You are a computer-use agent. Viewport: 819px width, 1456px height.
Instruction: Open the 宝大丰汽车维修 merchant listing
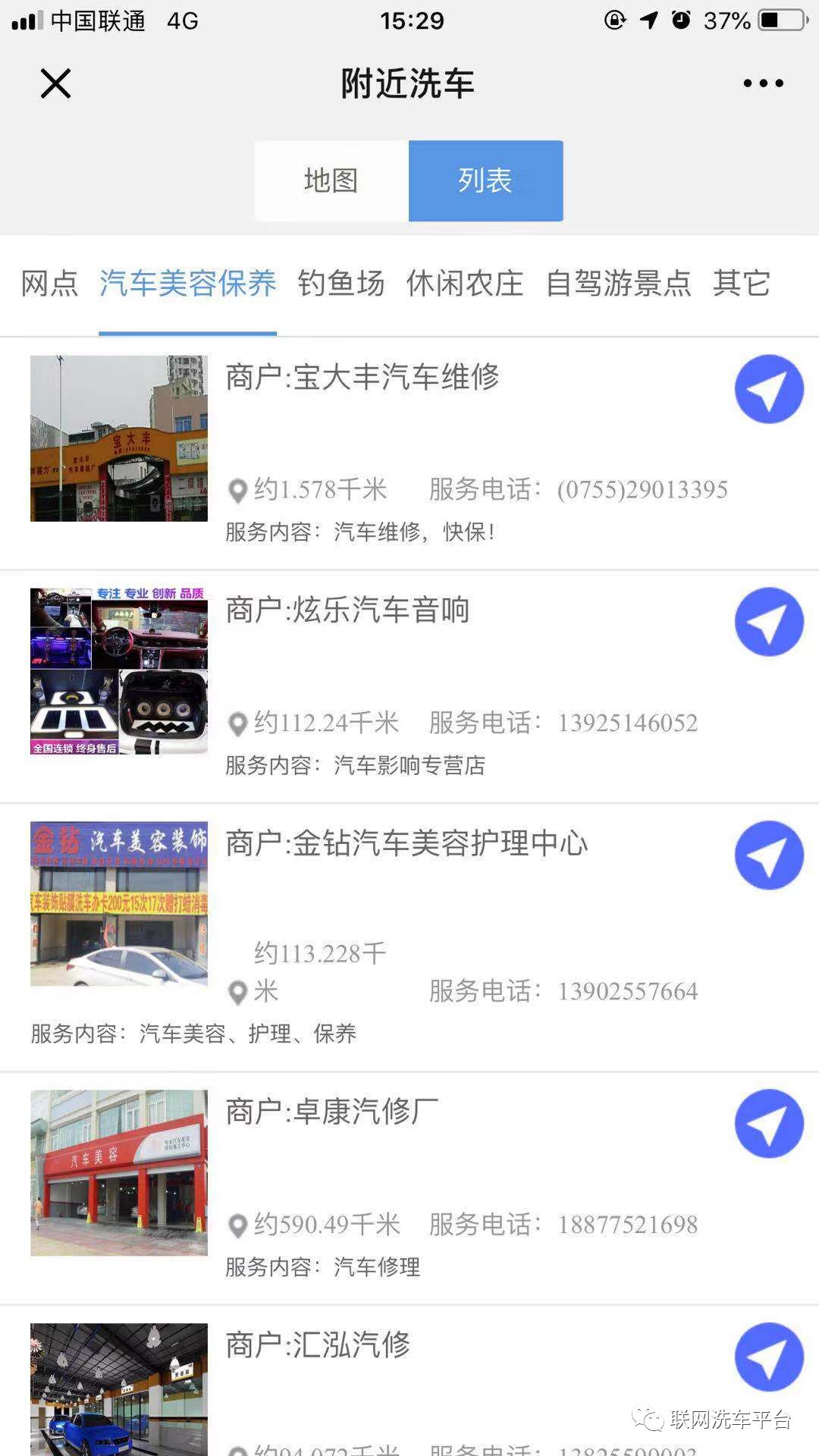pos(362,377)
